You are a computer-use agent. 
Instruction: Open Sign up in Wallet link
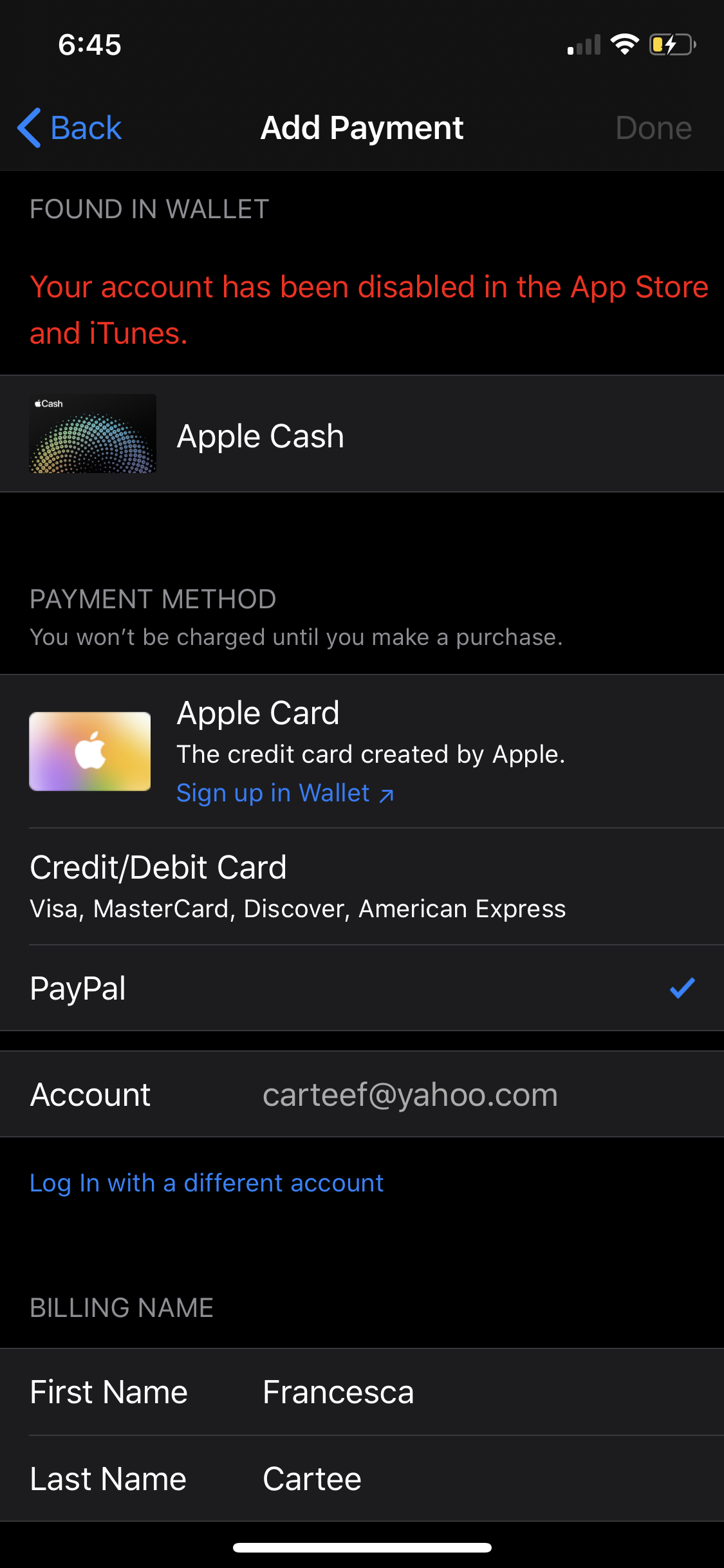284,793
